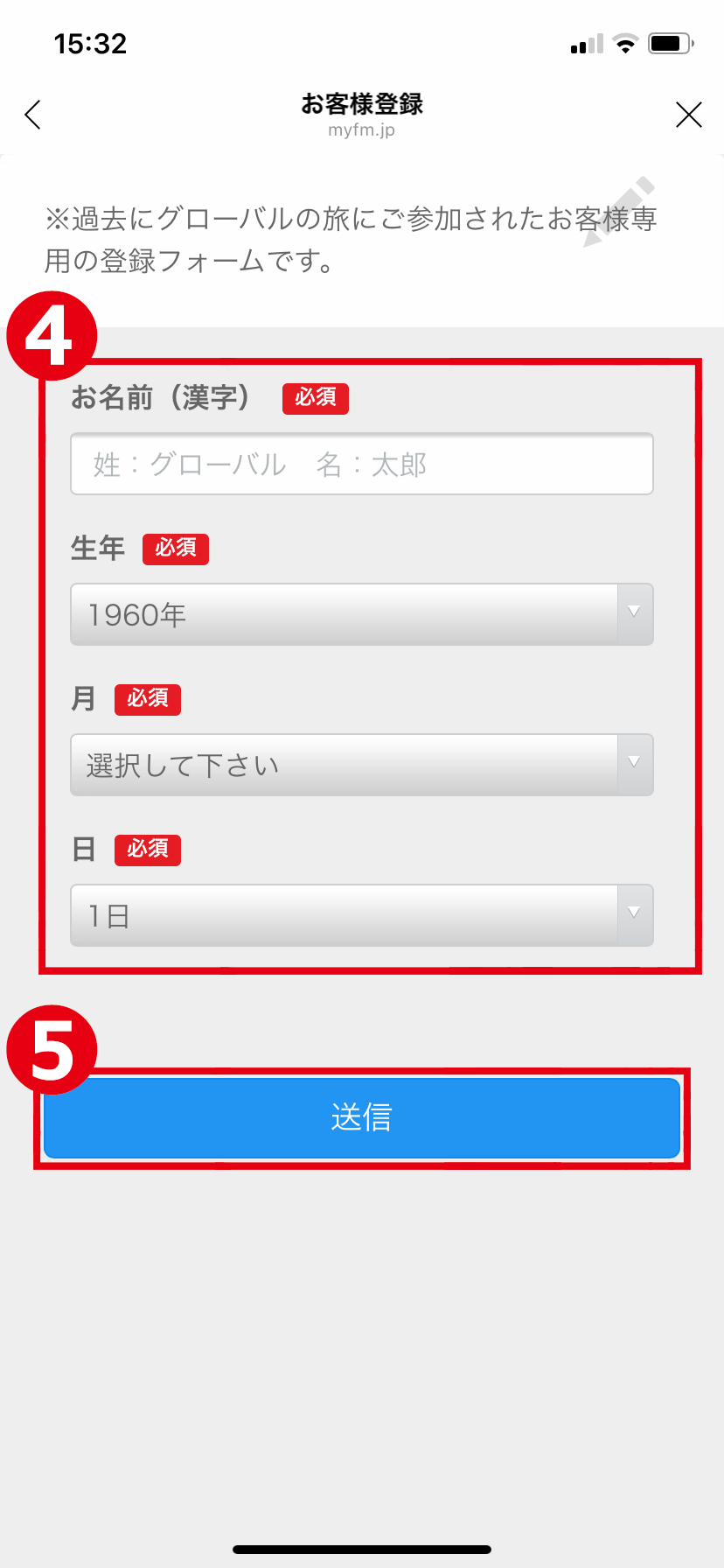Viewport: 724px width, 1568px height.
Task: Go back using the top-left arrow
Action: (x=33, y=115)
